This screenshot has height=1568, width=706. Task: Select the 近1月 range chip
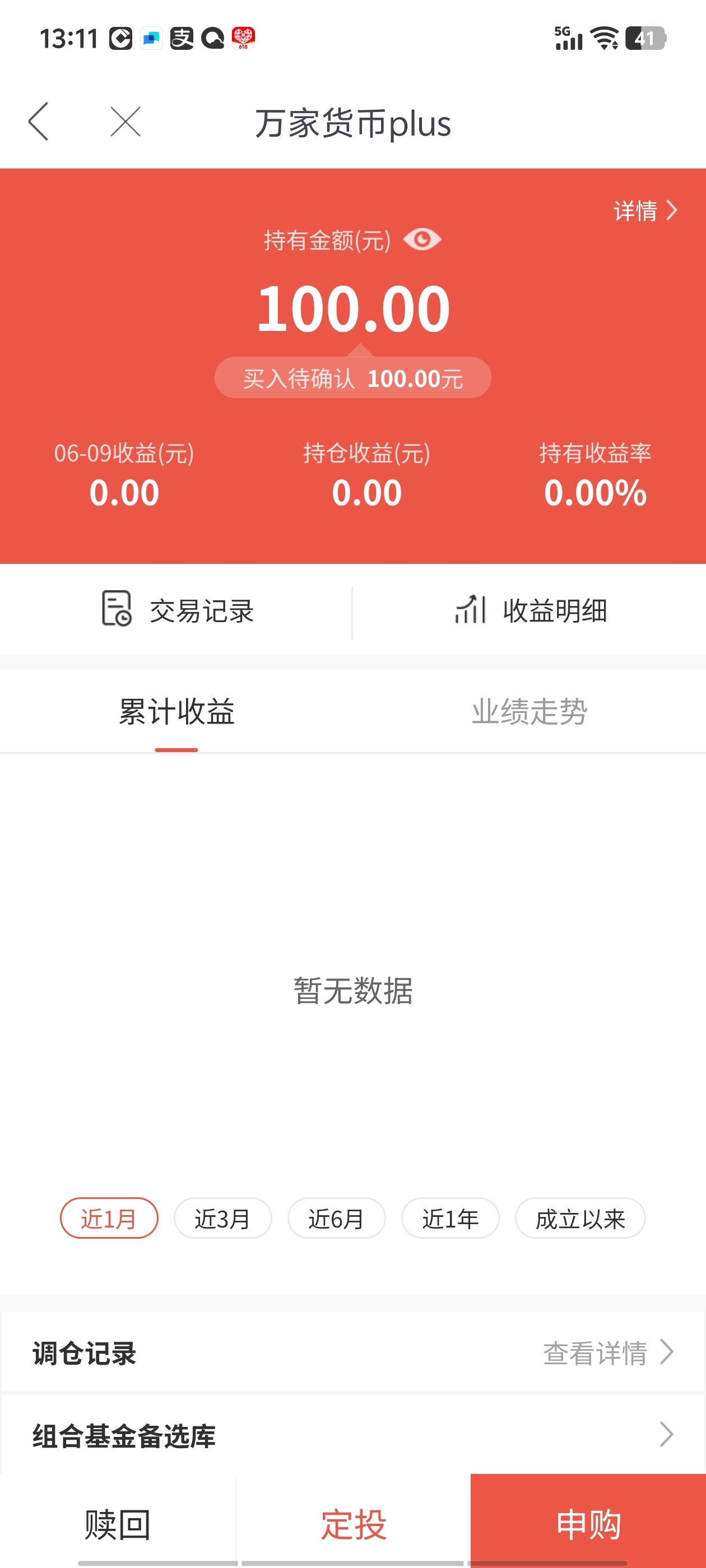(109, 1218)
